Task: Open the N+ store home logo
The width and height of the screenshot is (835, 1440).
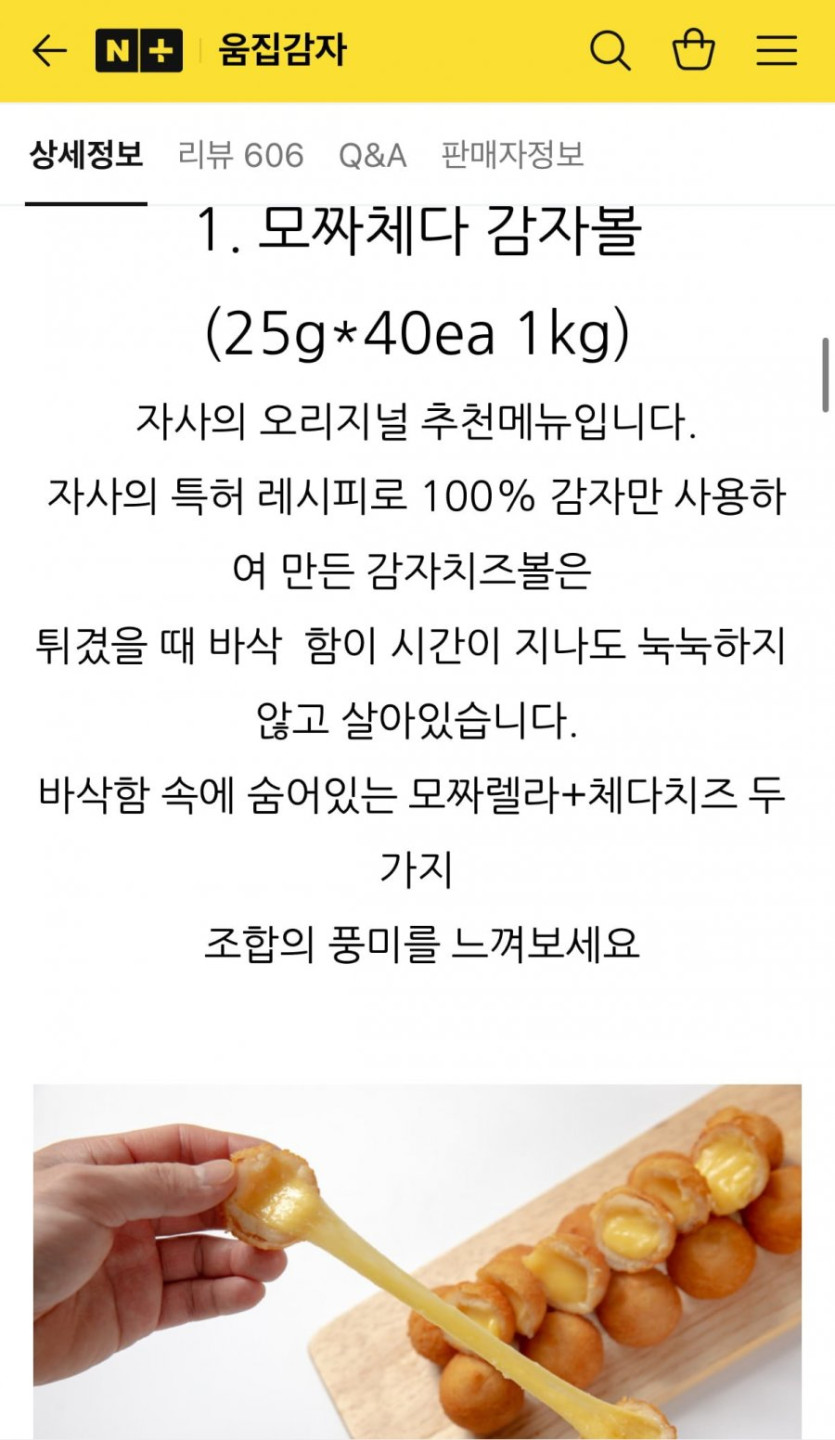Action: [x=139, y=51]
